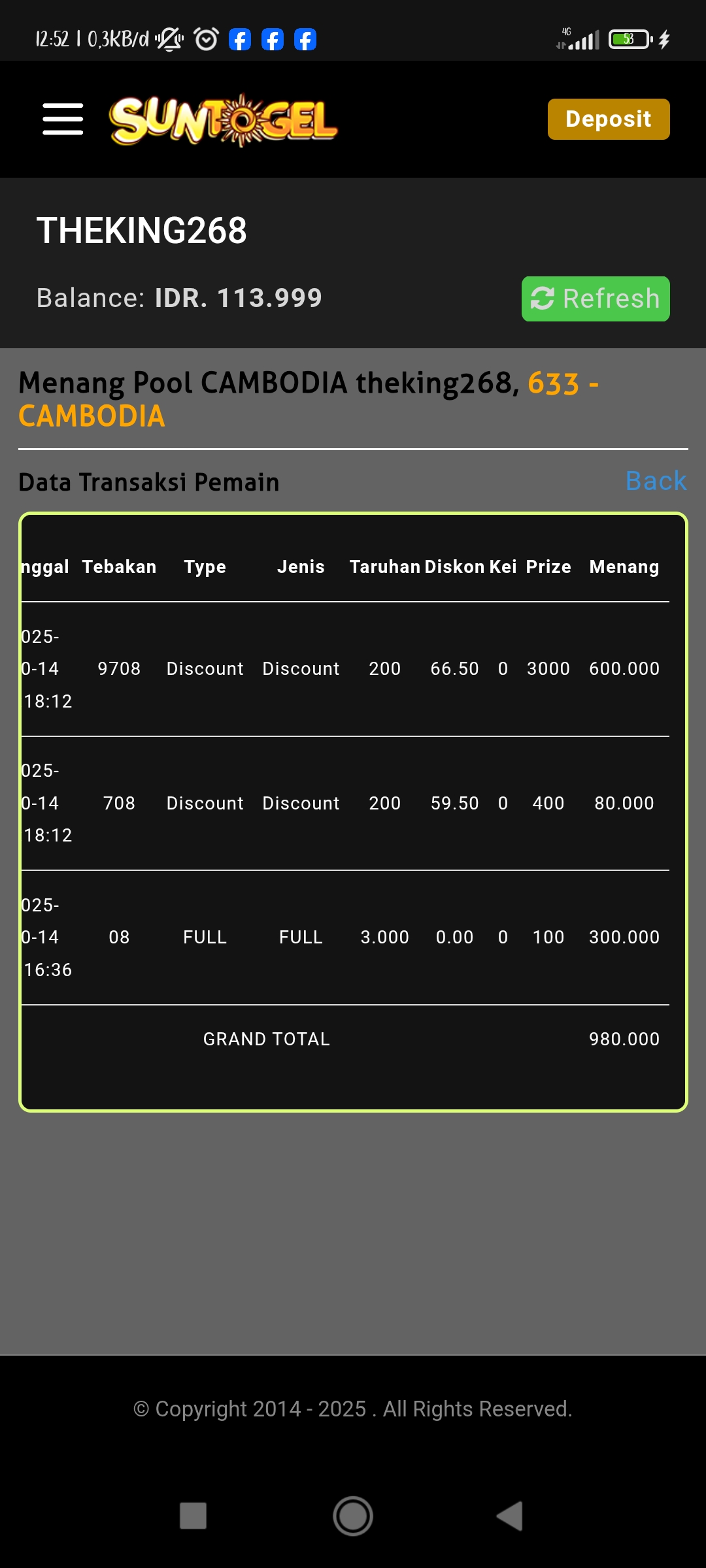Open the hamburger drawer menu

point(63,119)
